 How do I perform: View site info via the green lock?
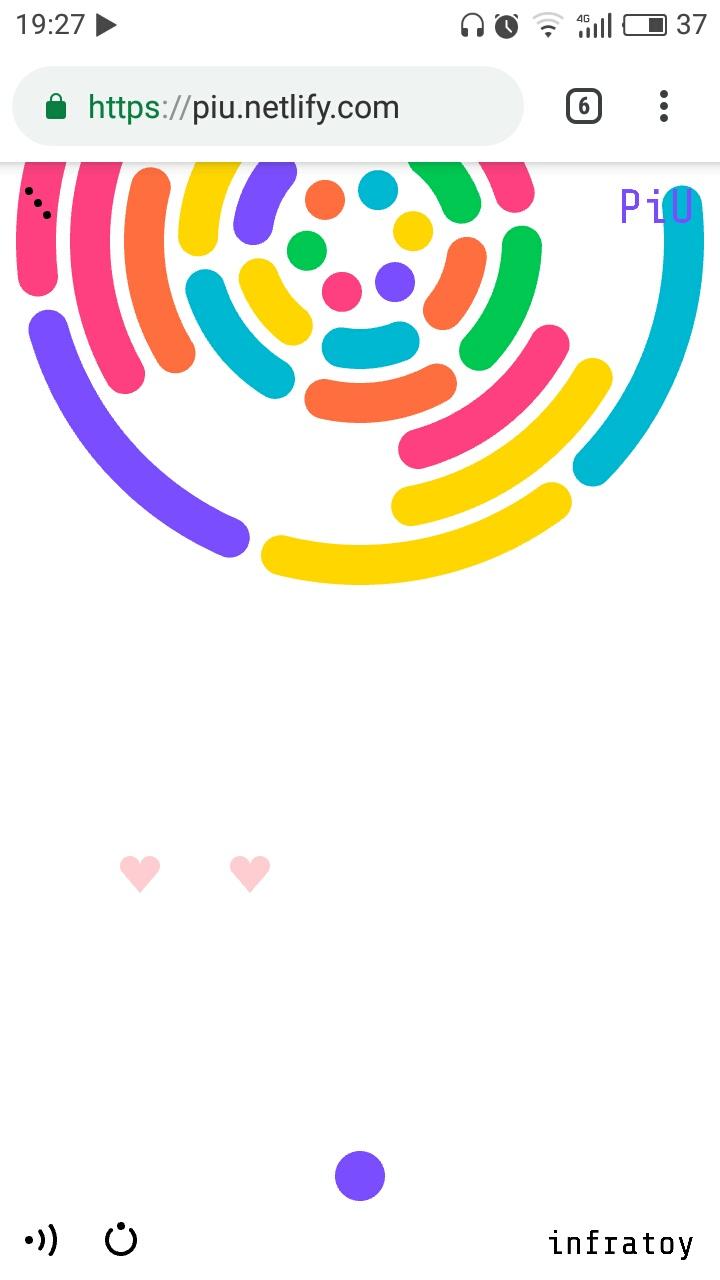pos(56,107)
